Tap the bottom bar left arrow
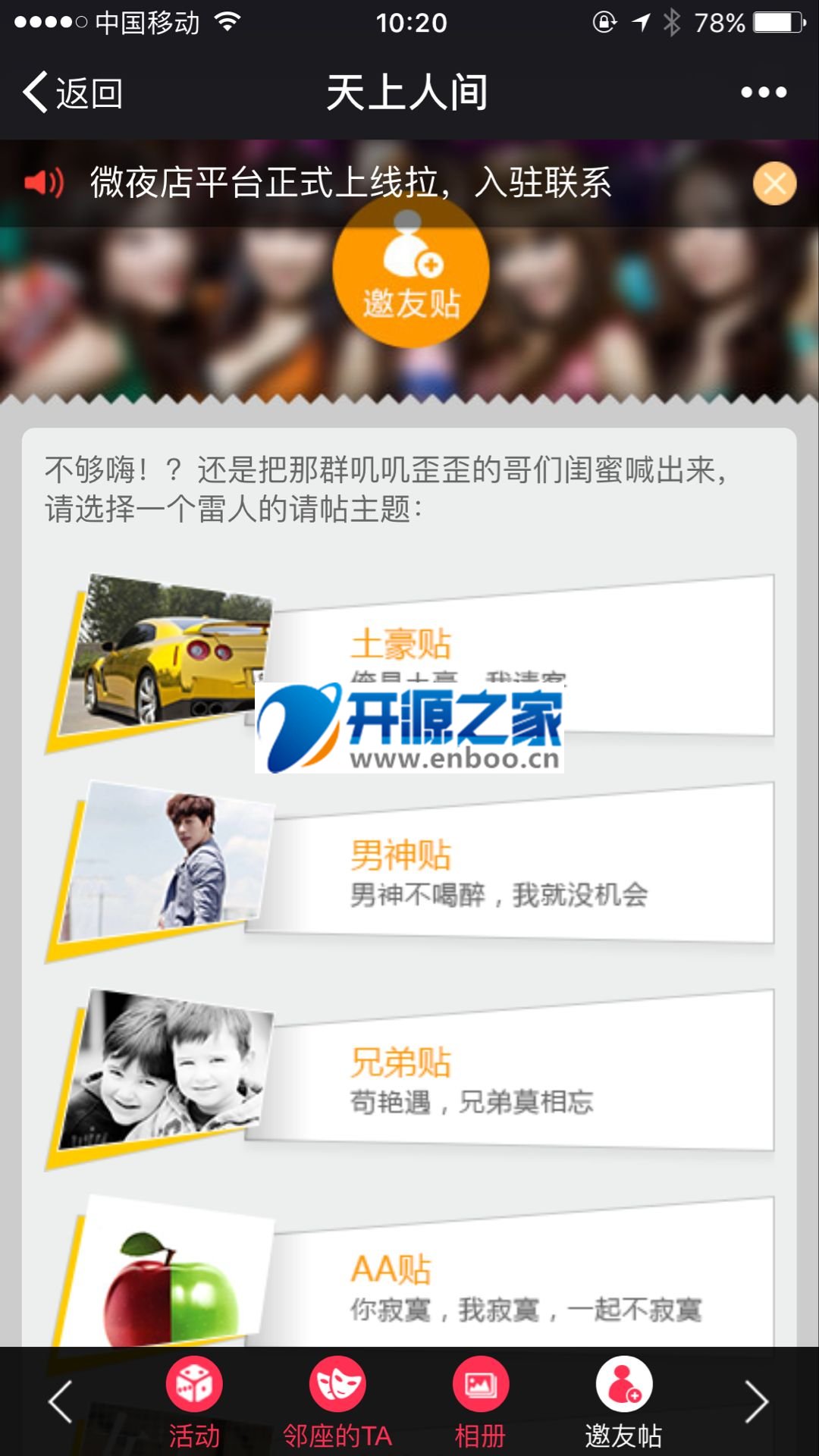Viewport: 819px width, 1456px height. [x=61, y=1401]
